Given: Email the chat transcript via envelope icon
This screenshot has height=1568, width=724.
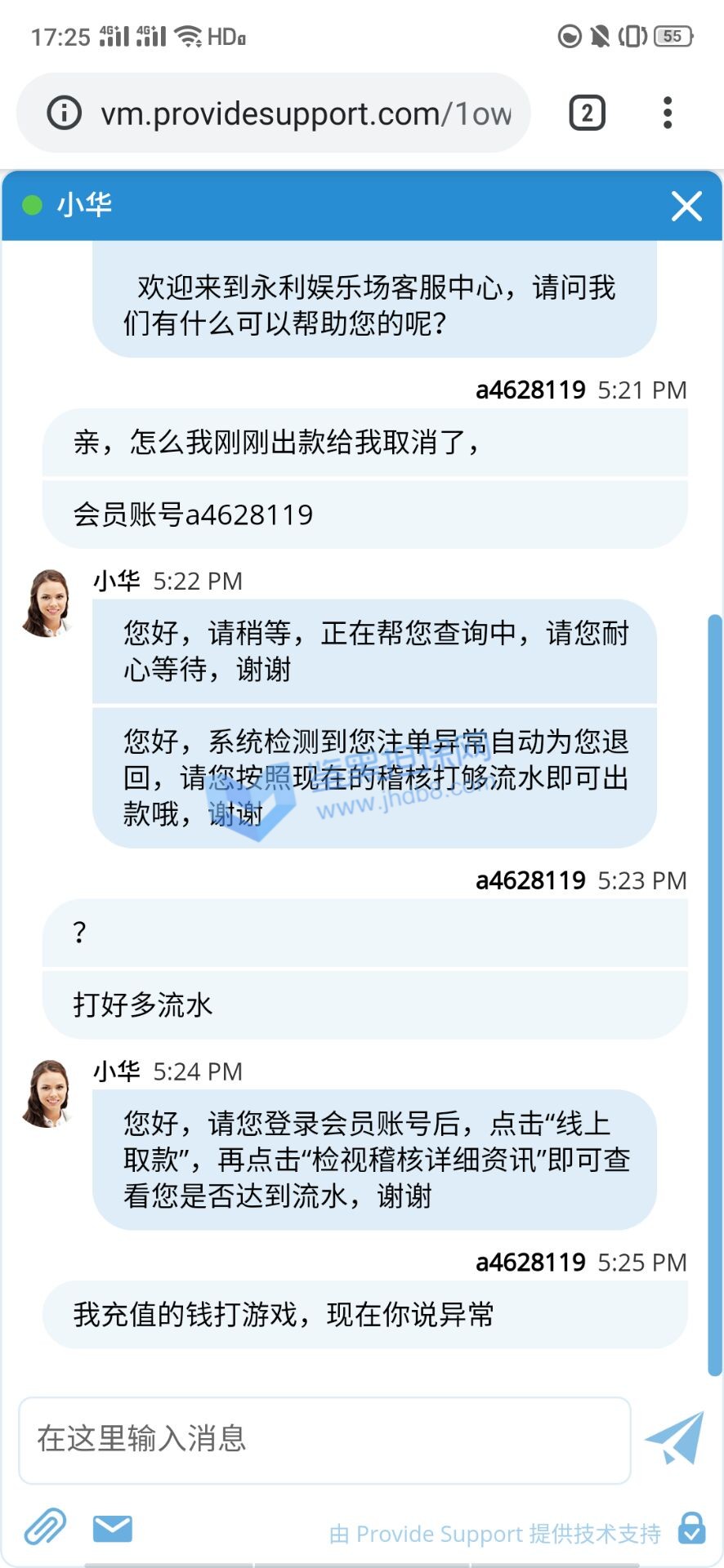Looking at the screenshot, I should click(113, 1528).
